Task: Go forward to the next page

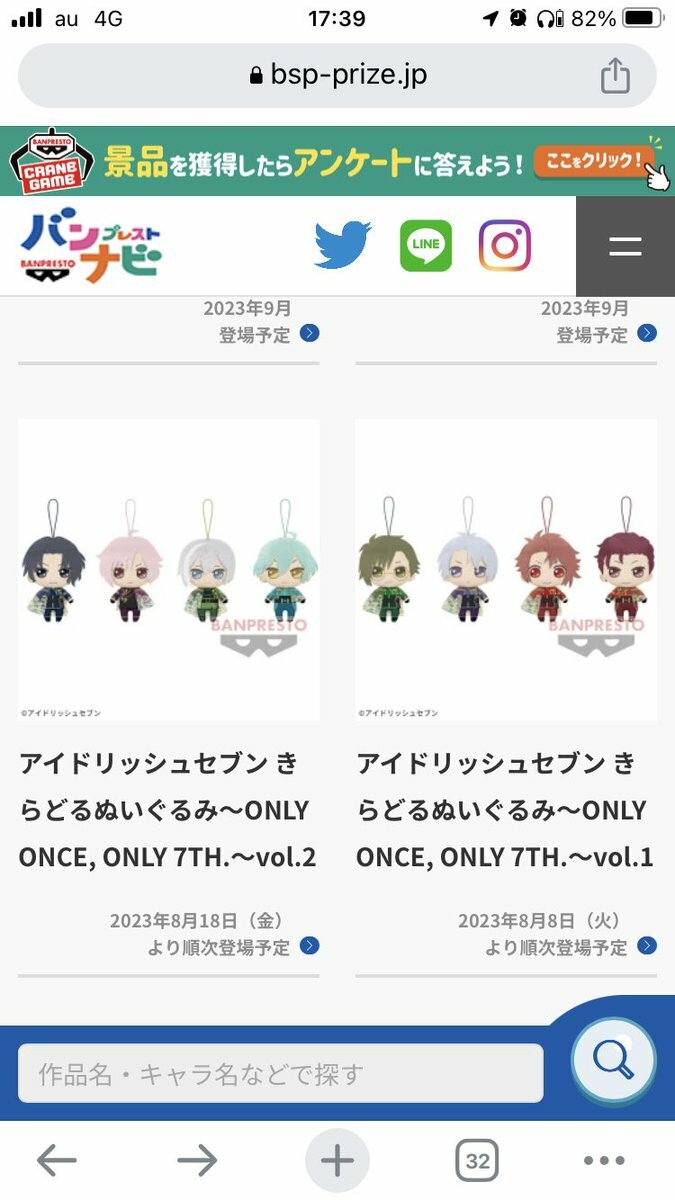Action: pos(197,1160)
